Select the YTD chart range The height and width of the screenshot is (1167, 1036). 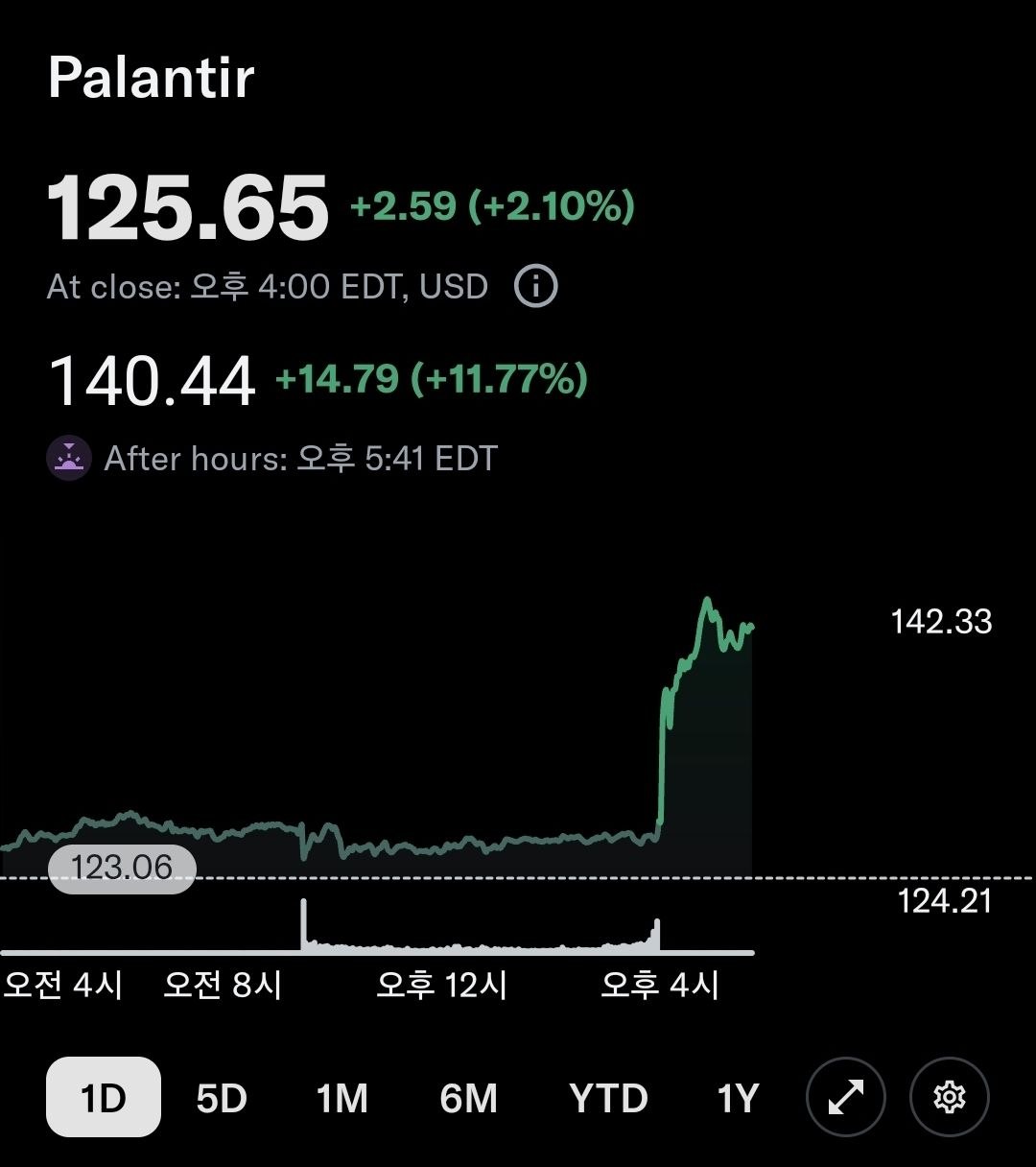[608, 1098]
